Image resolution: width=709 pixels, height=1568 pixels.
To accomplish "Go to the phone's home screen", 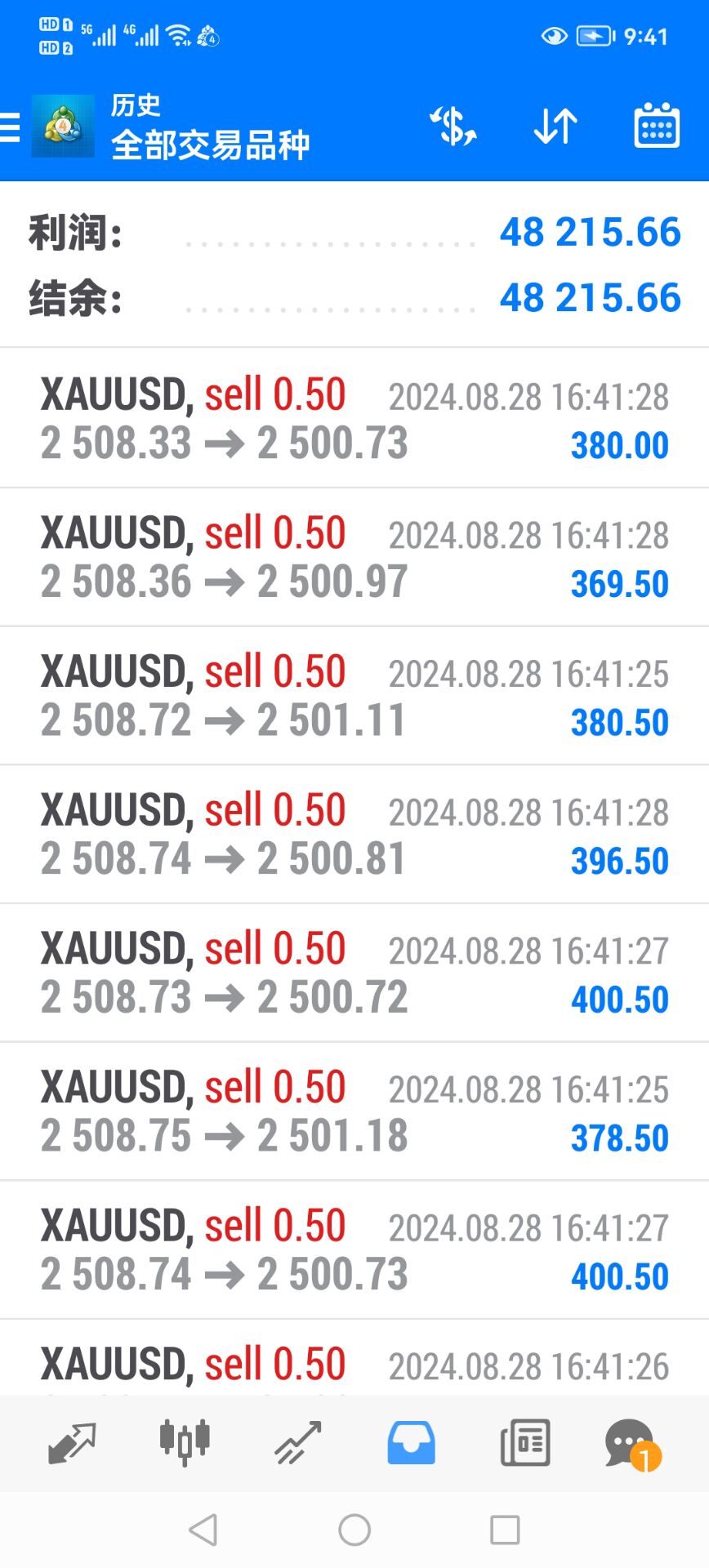I will (354, 1530).
